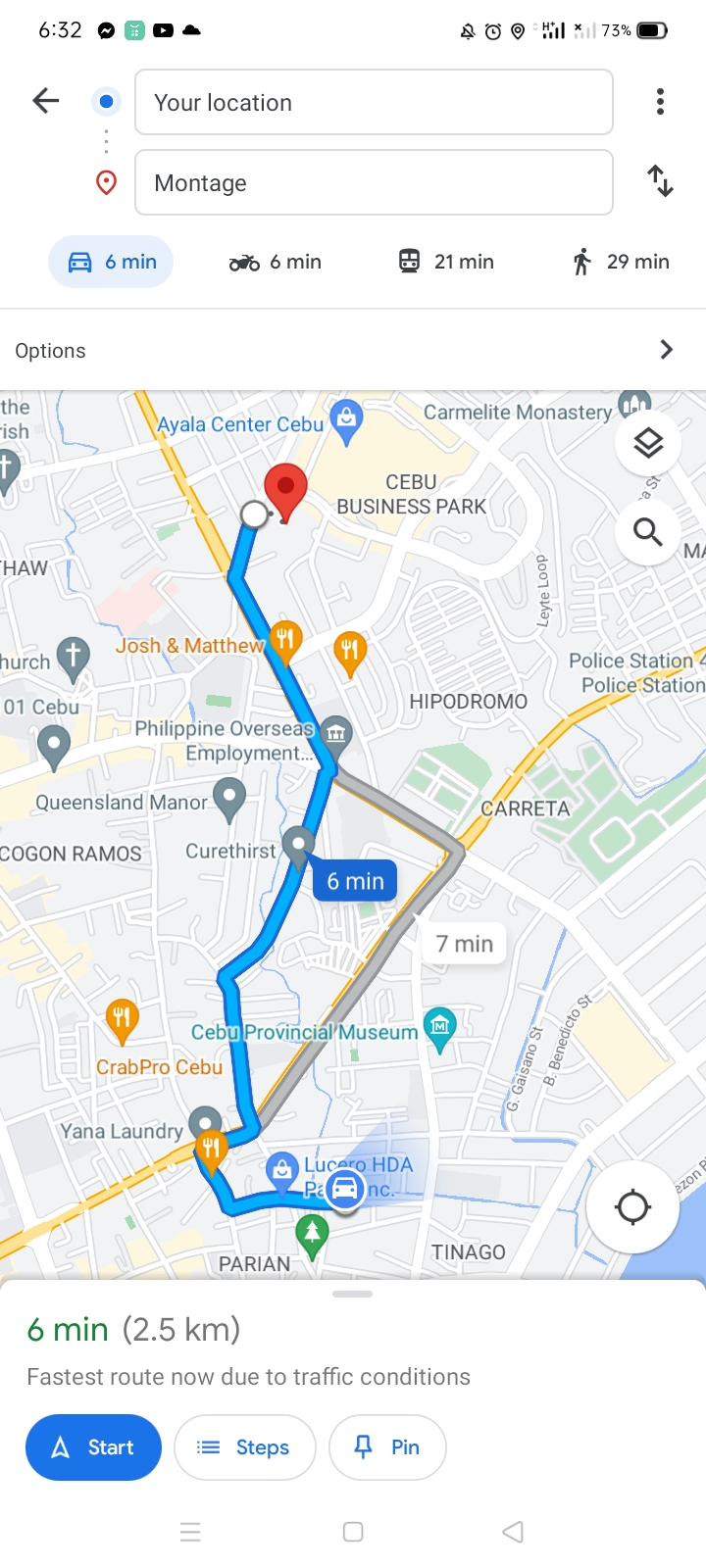
Task: Open route Options
Action: click(353, 351)
